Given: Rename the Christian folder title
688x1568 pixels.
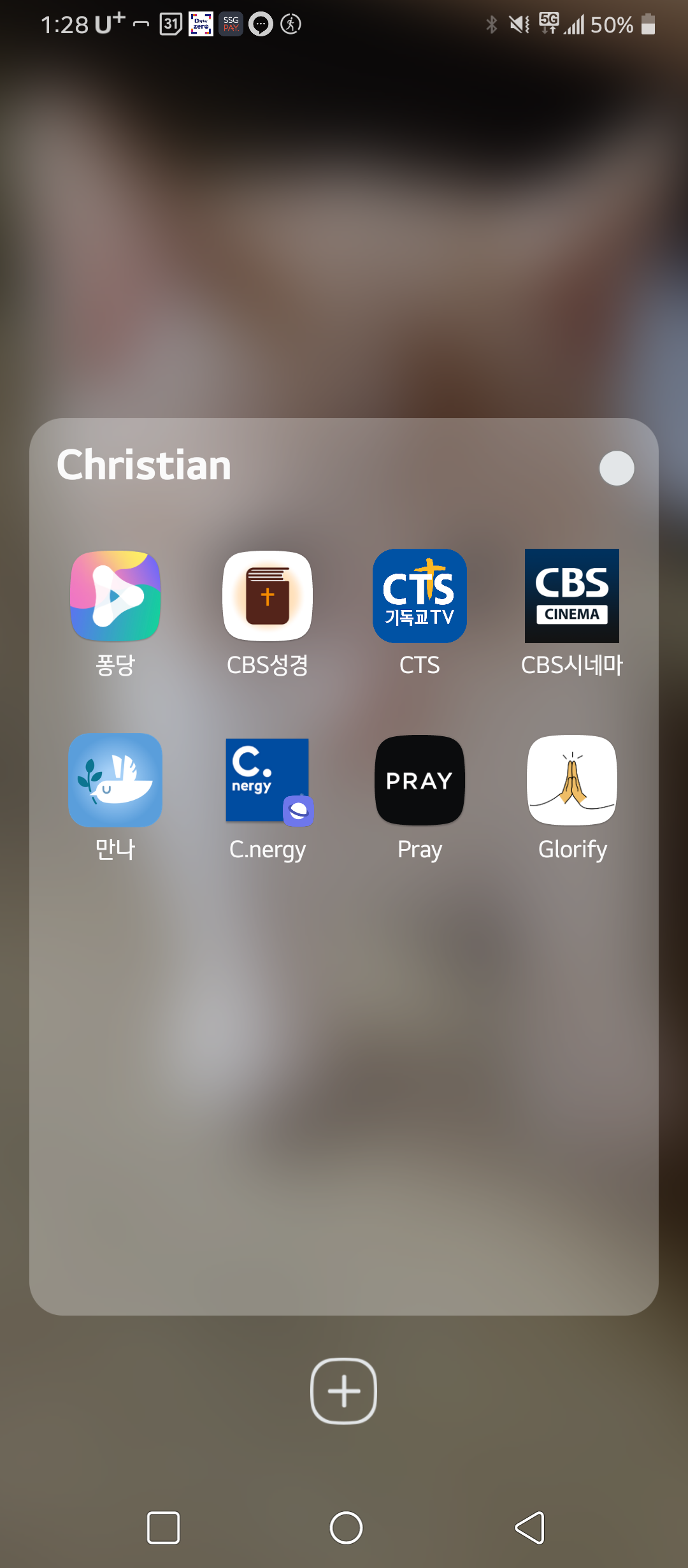Looking at the screenshot, I should (144, 465).
